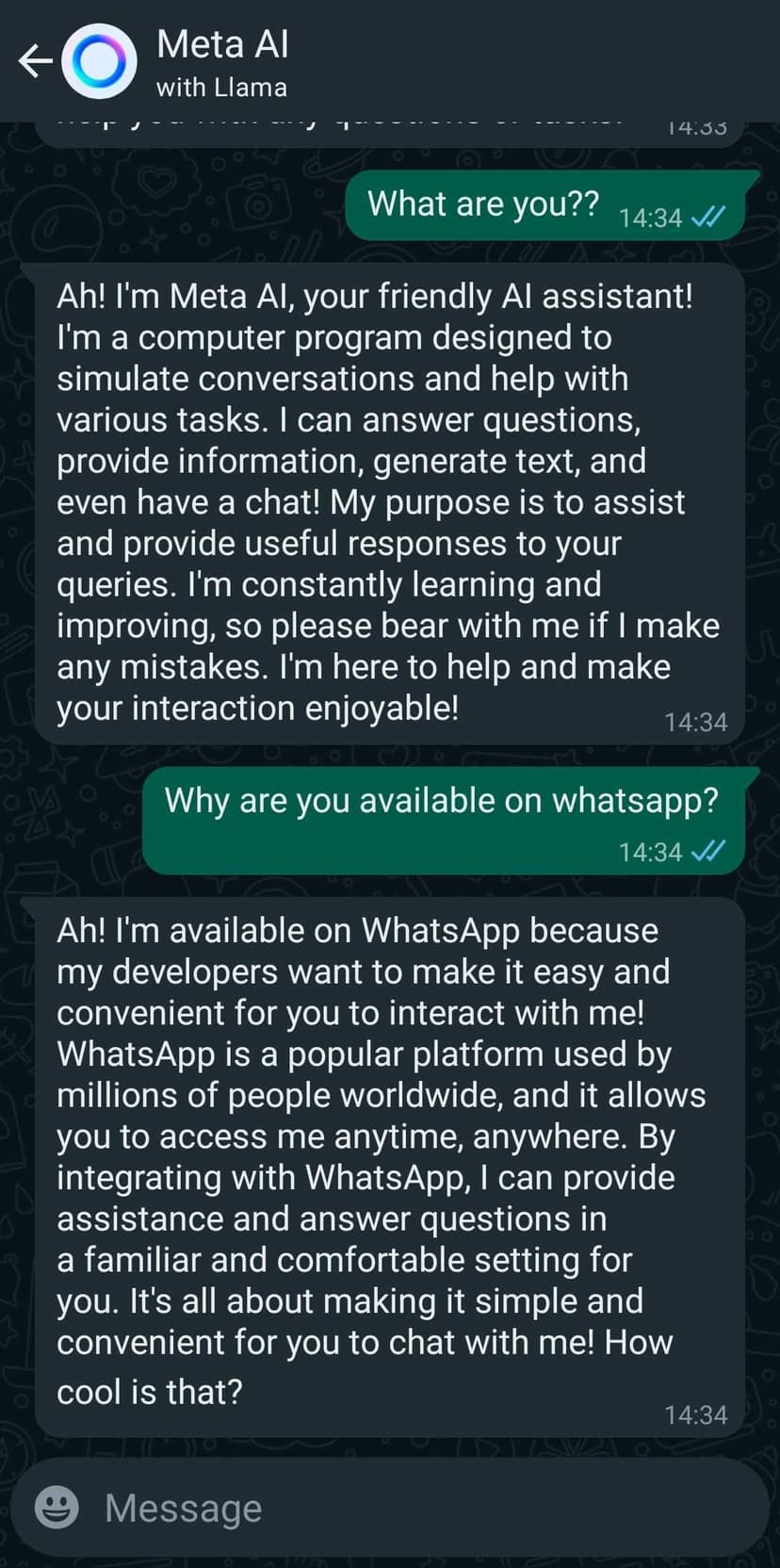Open the emoji picker
This screenshot has height=1568, width=780.
click(x=57, y=1508)
